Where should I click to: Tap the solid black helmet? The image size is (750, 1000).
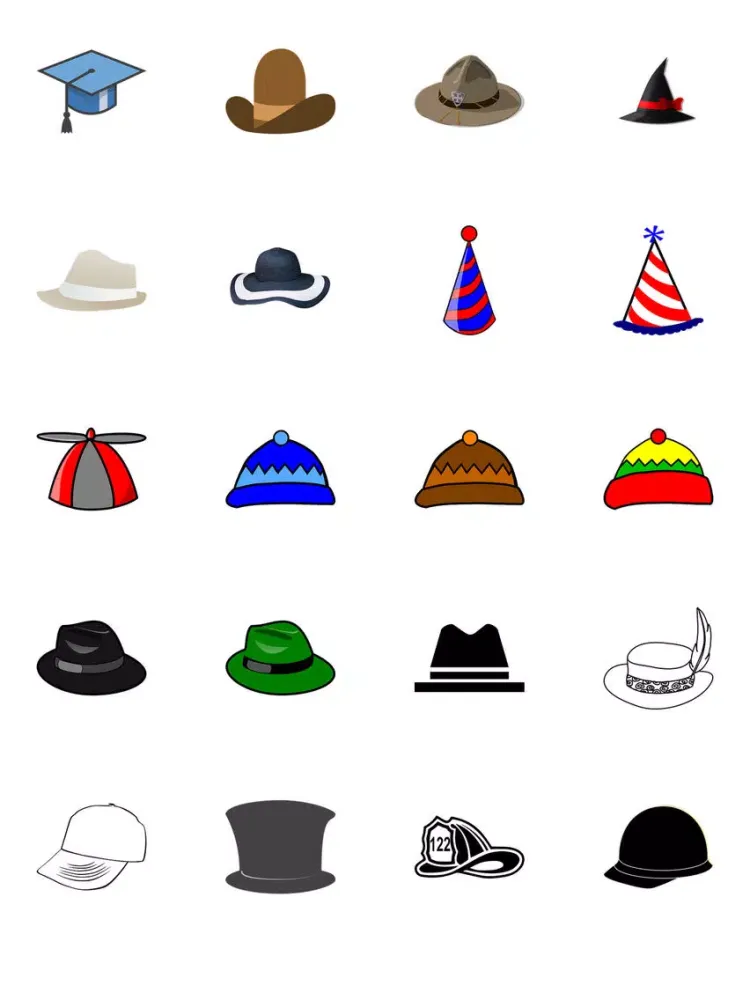click(x=658, y=847)
